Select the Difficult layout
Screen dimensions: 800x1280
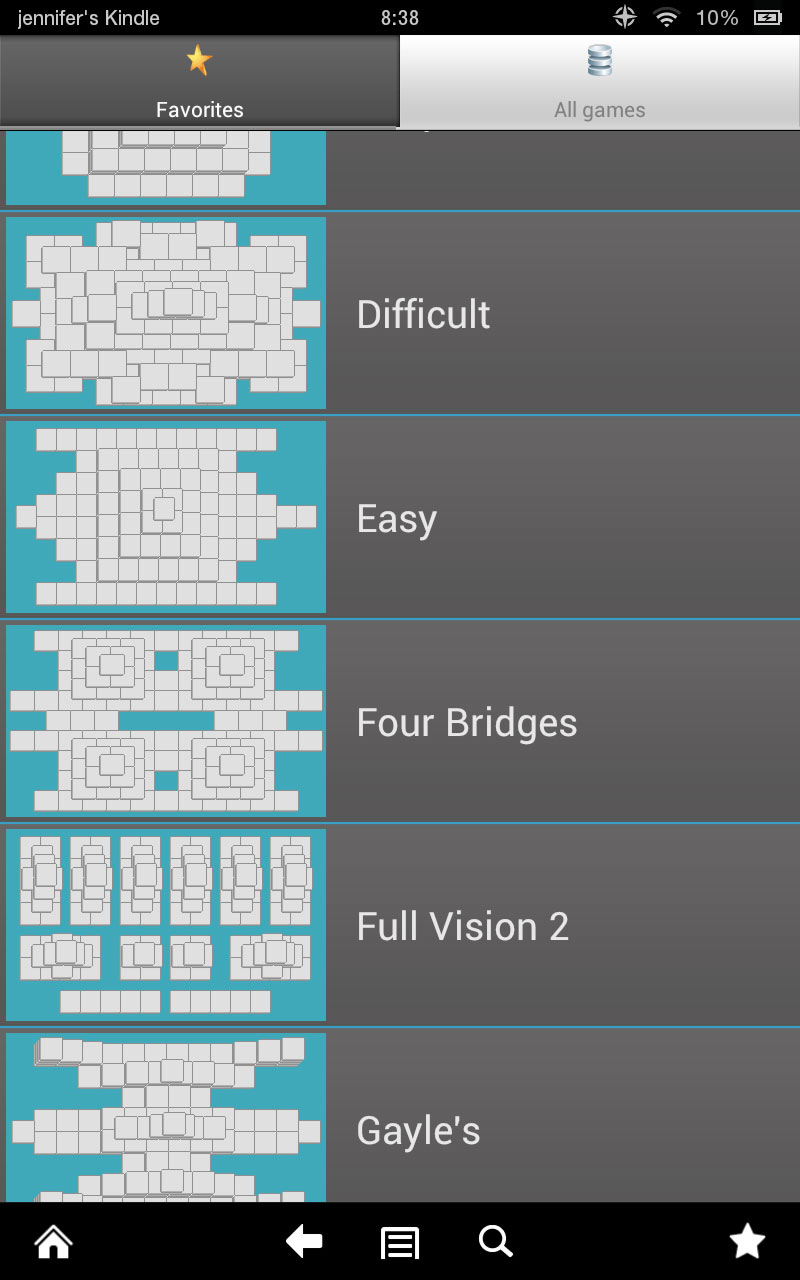(x=424, y=314)
